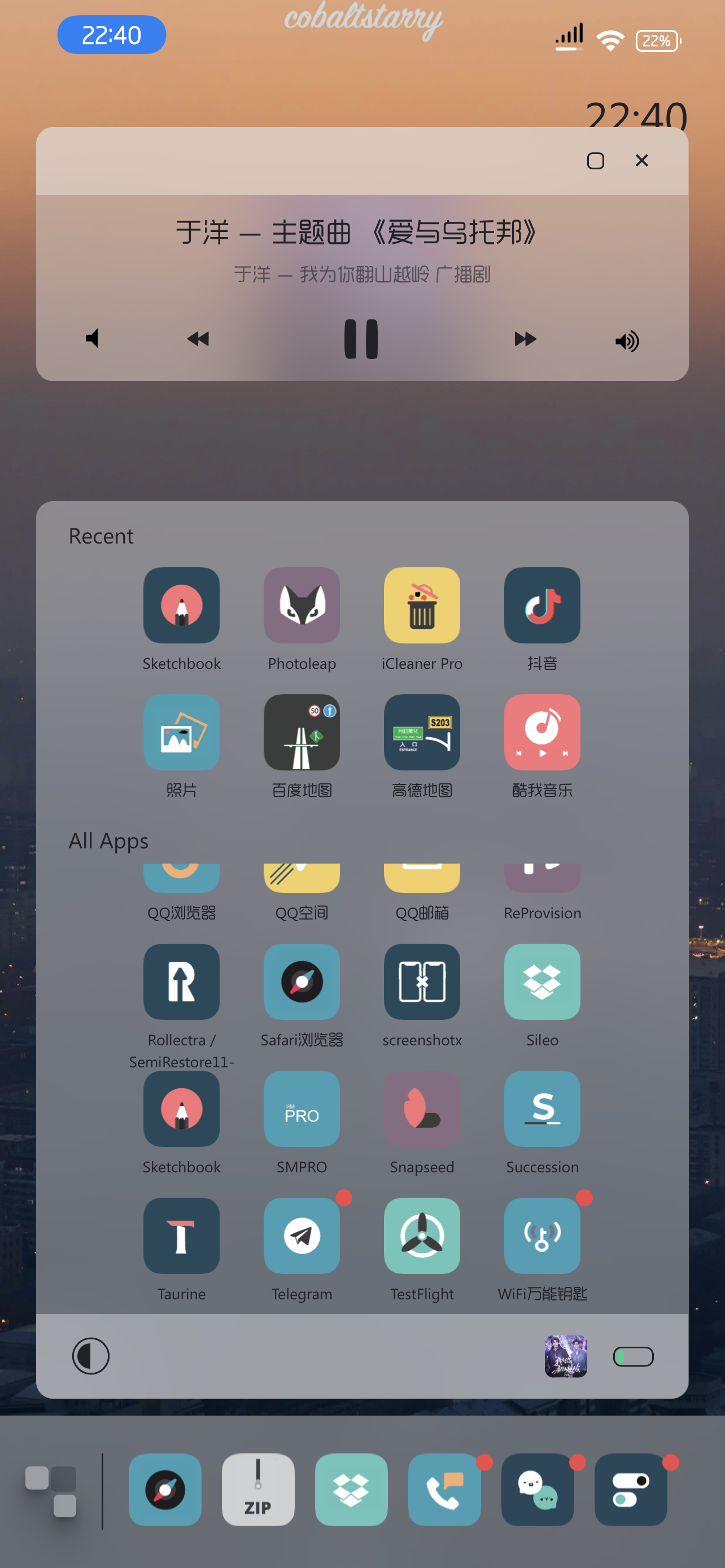Tap the album artwork thumbnail
Image resolution: width=725 pixels, height=1568 pixels.
[x=566, y=1356]
